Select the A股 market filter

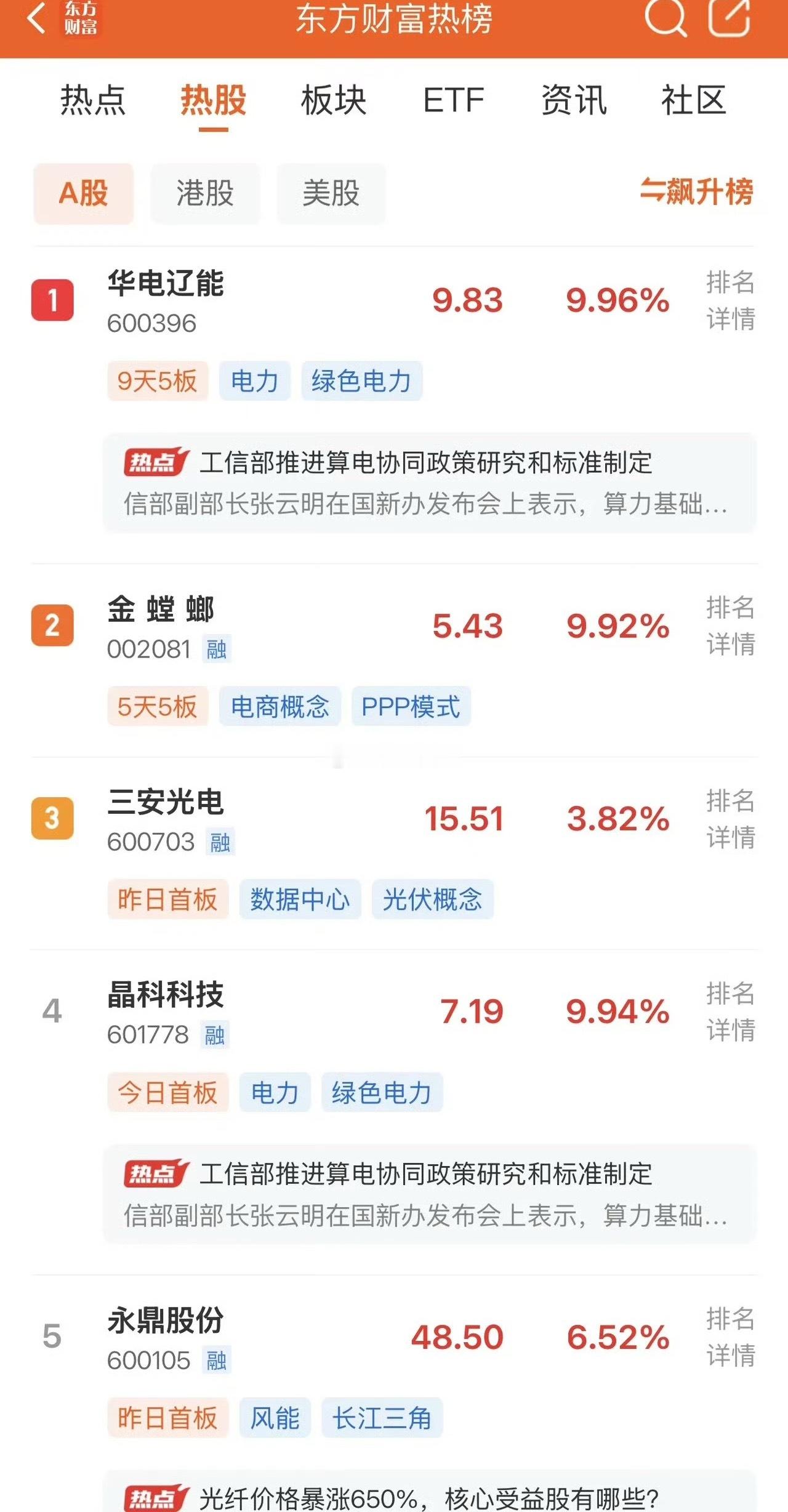[x=82, y=194]
